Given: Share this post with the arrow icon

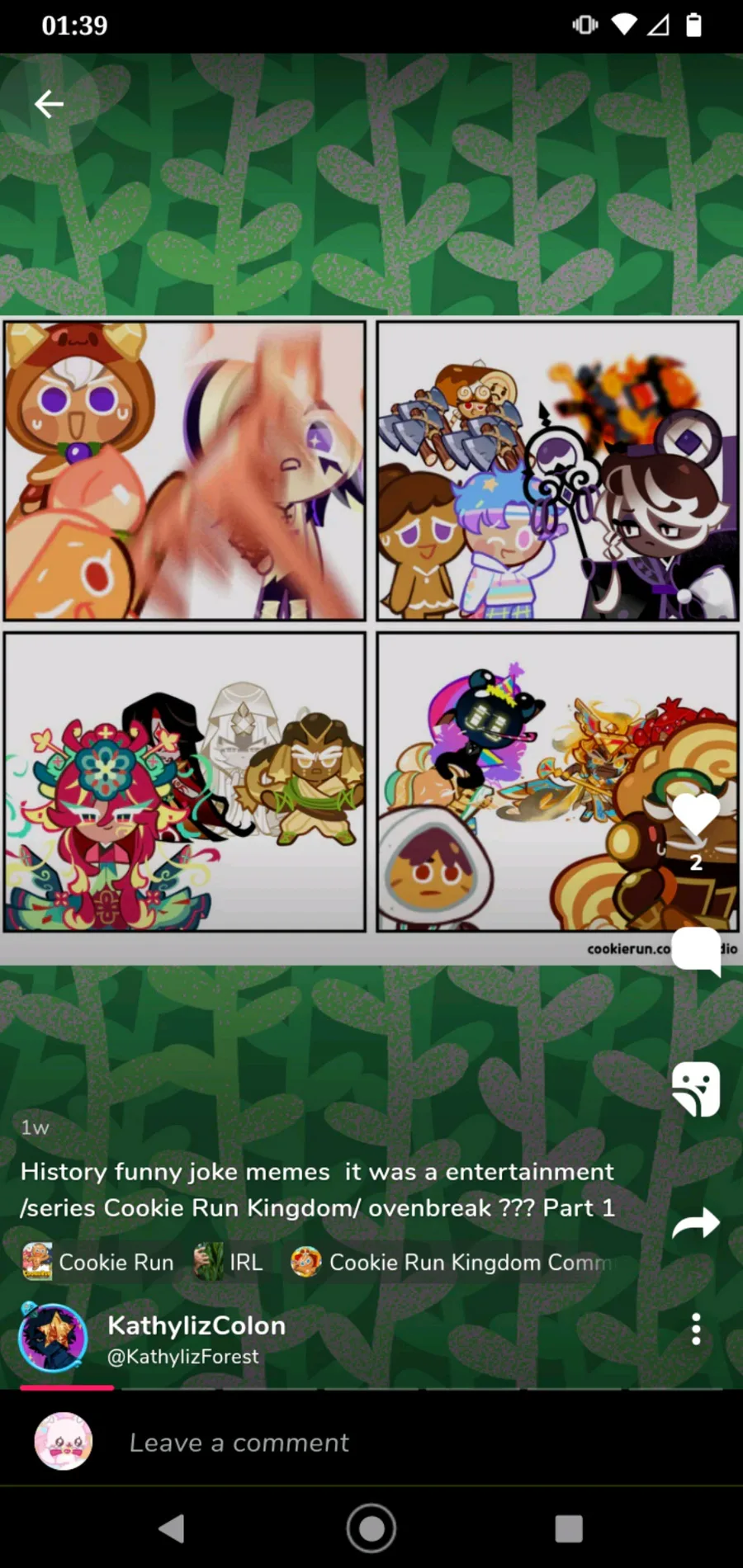Looking at the screenshot, I should tap(696, 1223).
